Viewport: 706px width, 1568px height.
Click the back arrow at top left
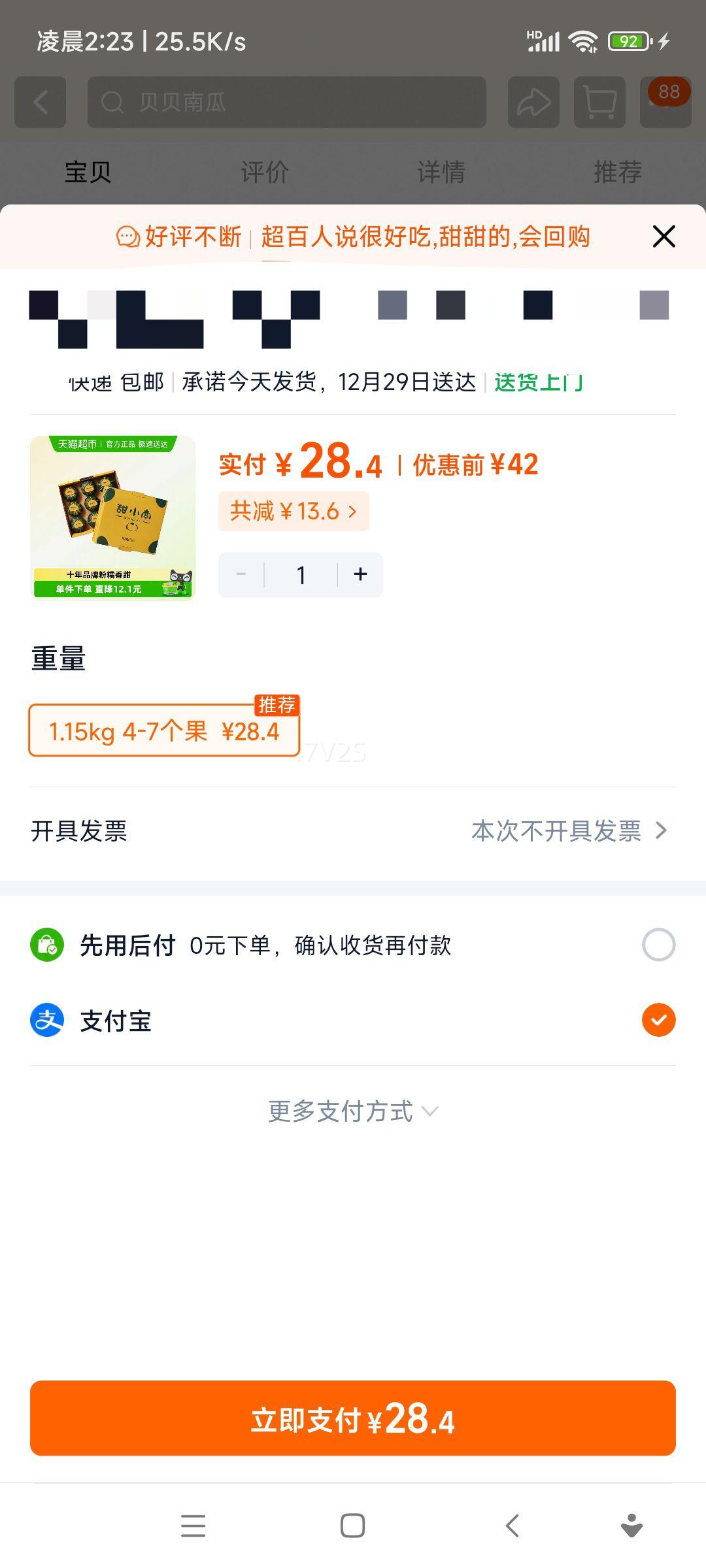click(x=39, y=103)
